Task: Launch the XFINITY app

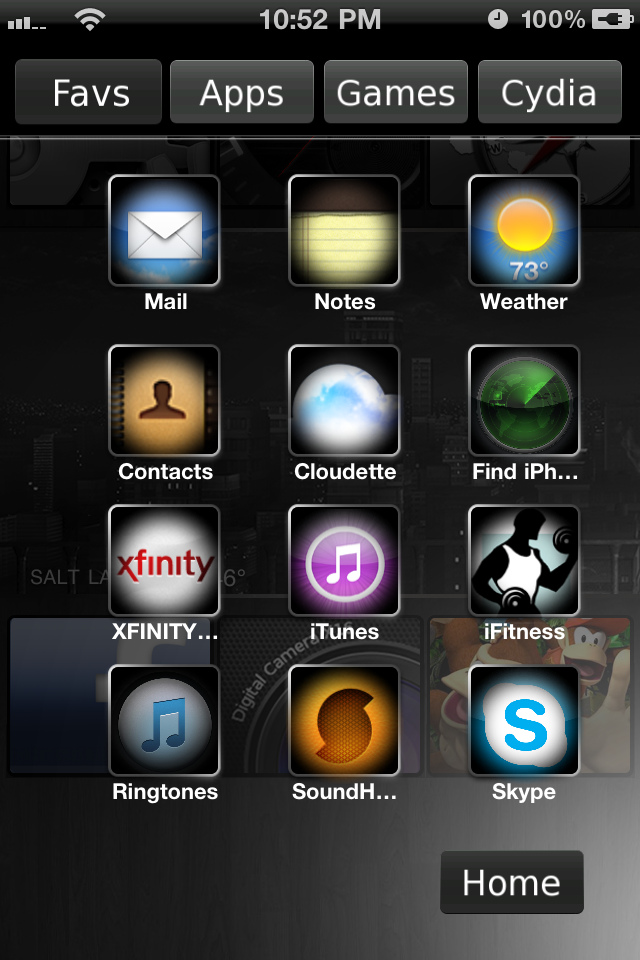Action: [164, 561]
